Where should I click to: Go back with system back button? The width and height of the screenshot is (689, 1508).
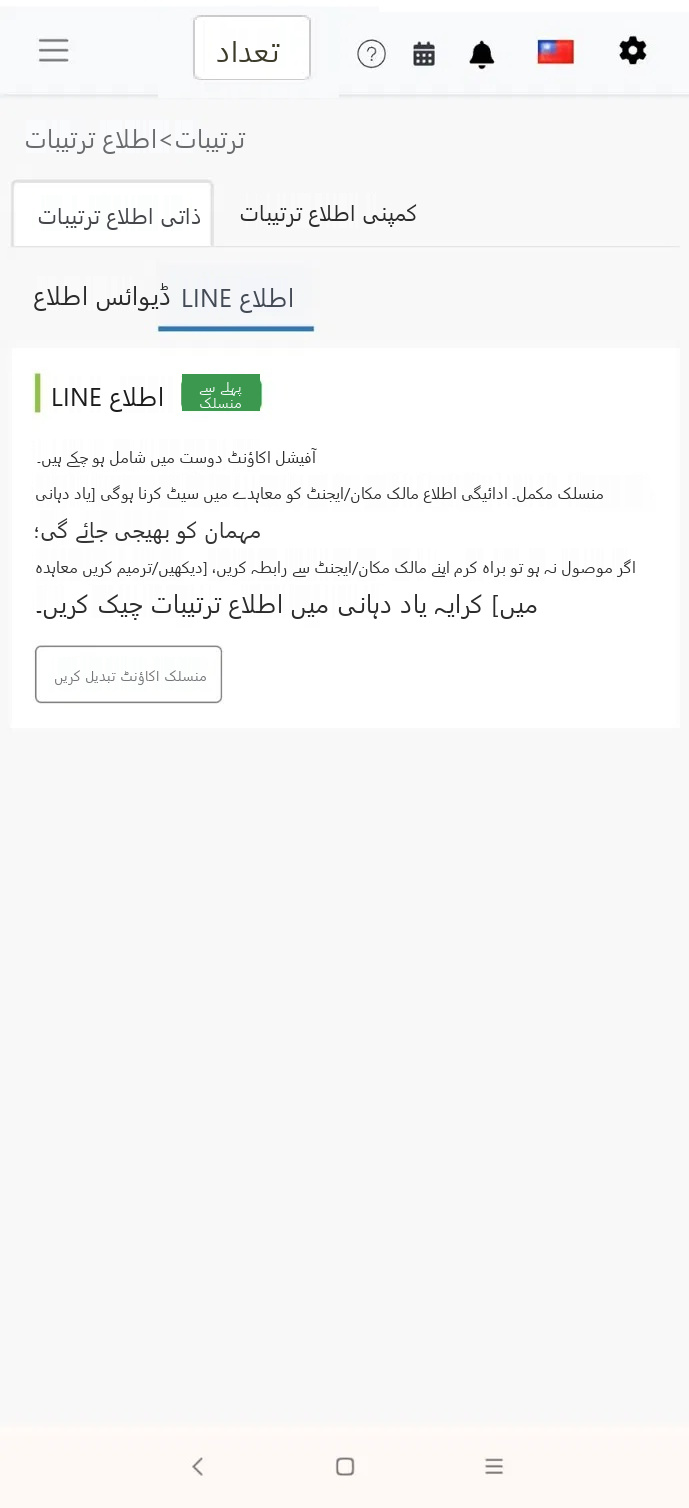click(x=198, y=1467)
